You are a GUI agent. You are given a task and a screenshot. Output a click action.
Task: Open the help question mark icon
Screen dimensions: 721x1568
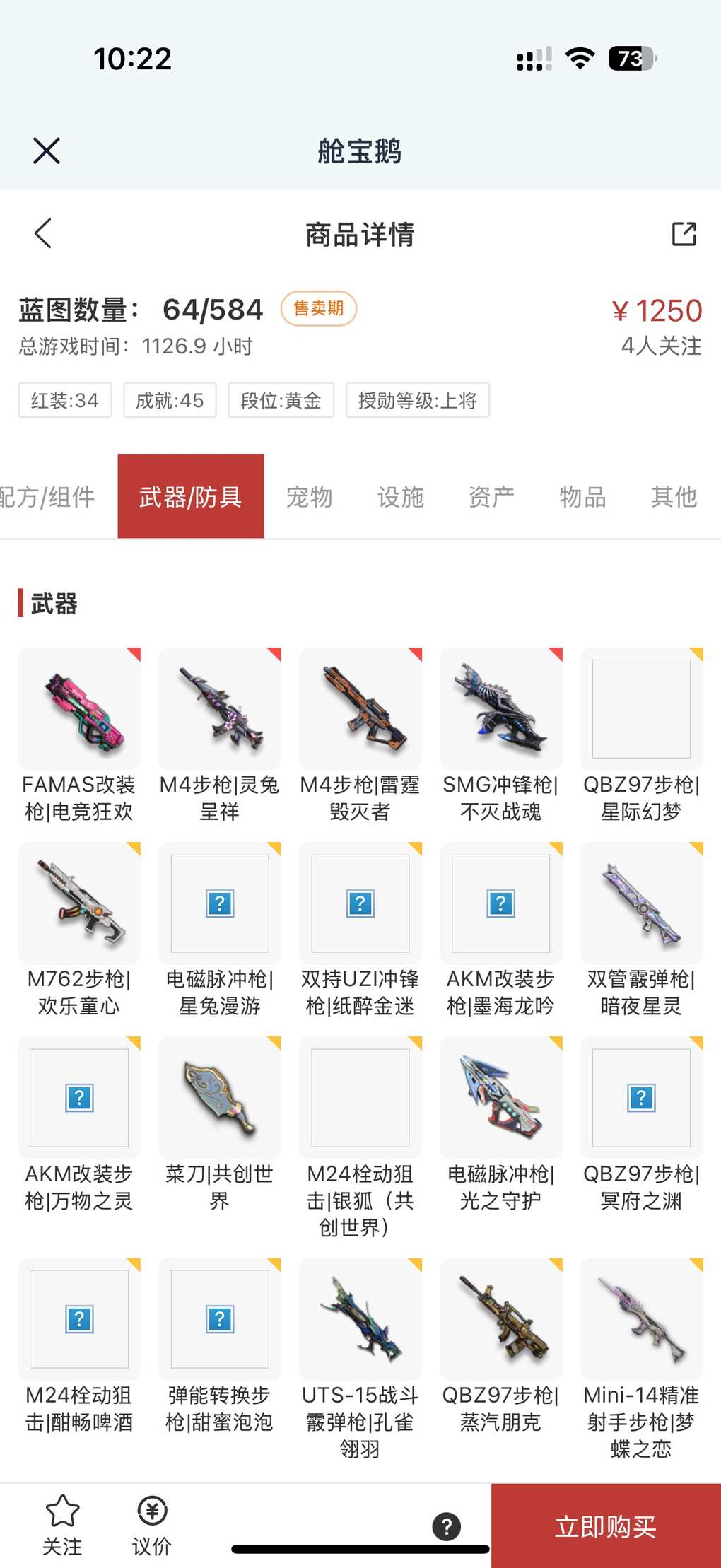point(447,1526)
